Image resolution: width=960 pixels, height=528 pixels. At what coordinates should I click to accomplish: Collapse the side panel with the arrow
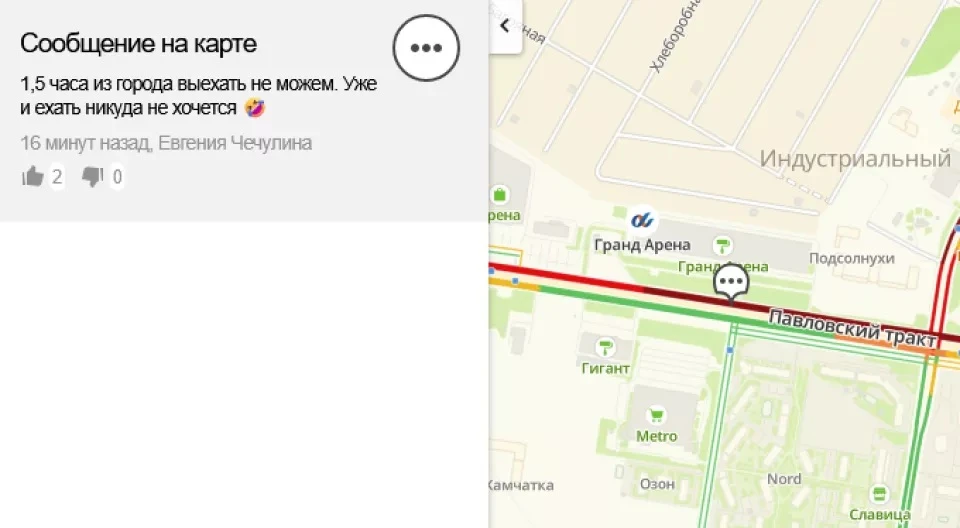[x=504, y=27]
